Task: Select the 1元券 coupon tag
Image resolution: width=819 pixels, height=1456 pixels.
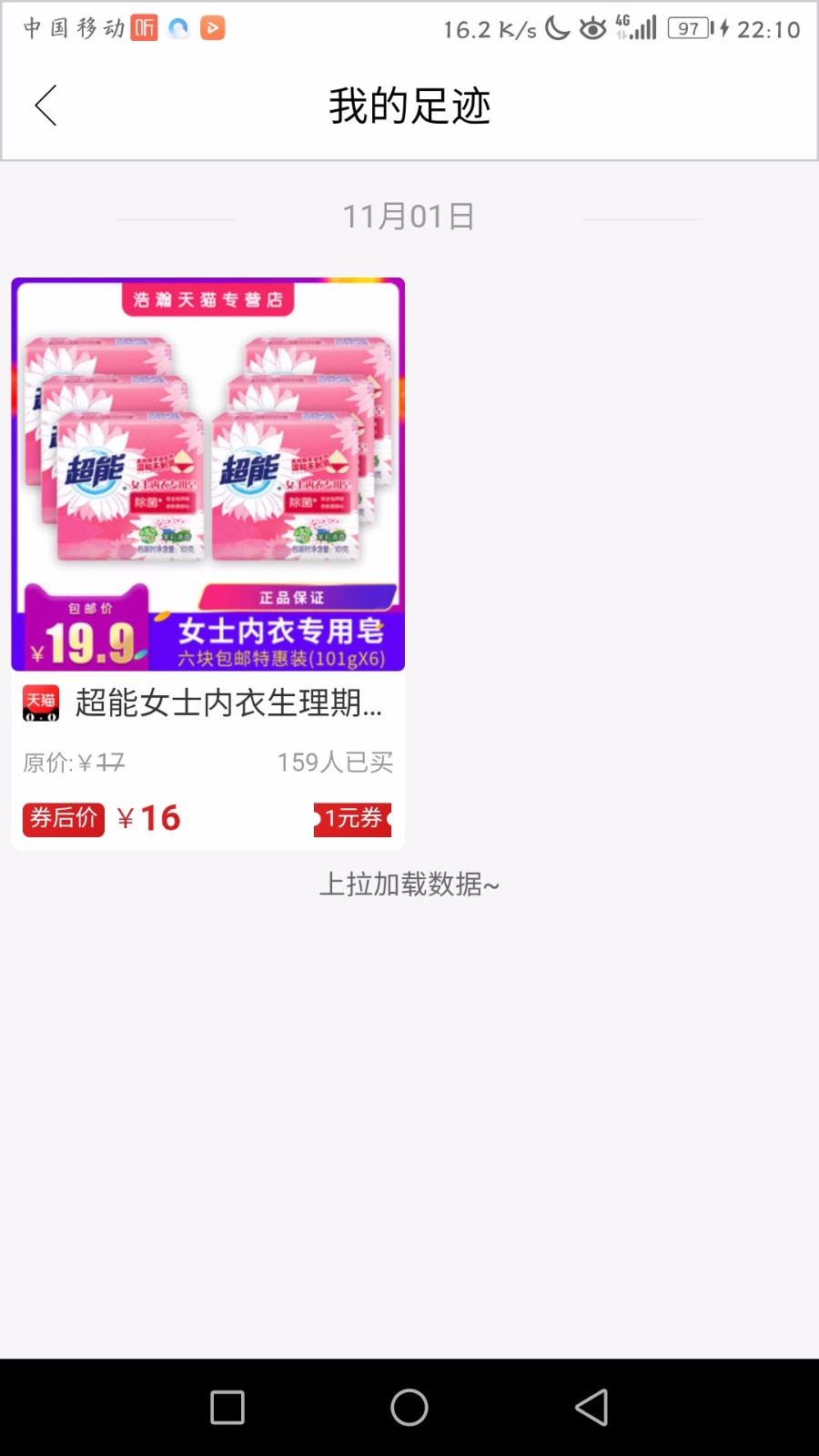Action: pos(352,818)
